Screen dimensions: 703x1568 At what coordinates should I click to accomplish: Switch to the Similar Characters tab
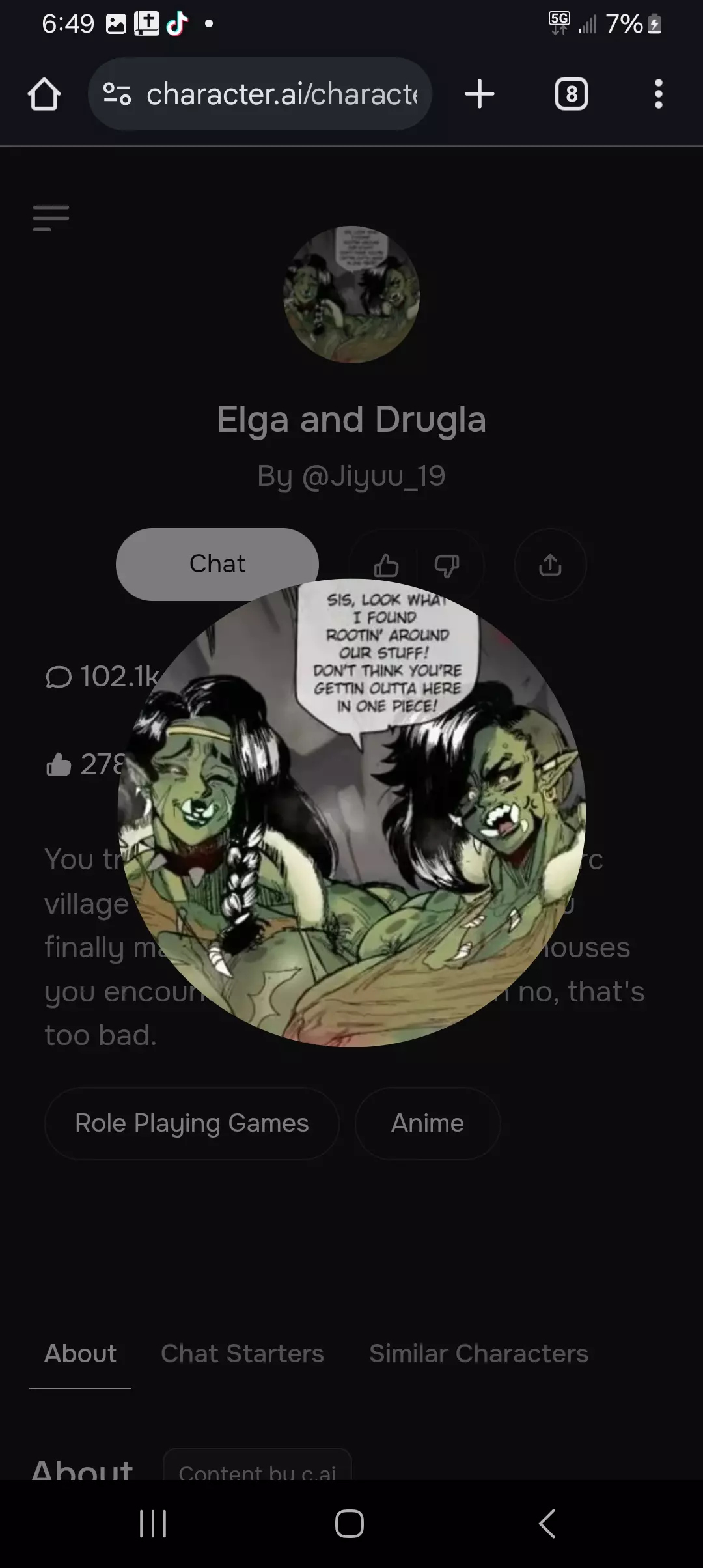coord(478,1354)
